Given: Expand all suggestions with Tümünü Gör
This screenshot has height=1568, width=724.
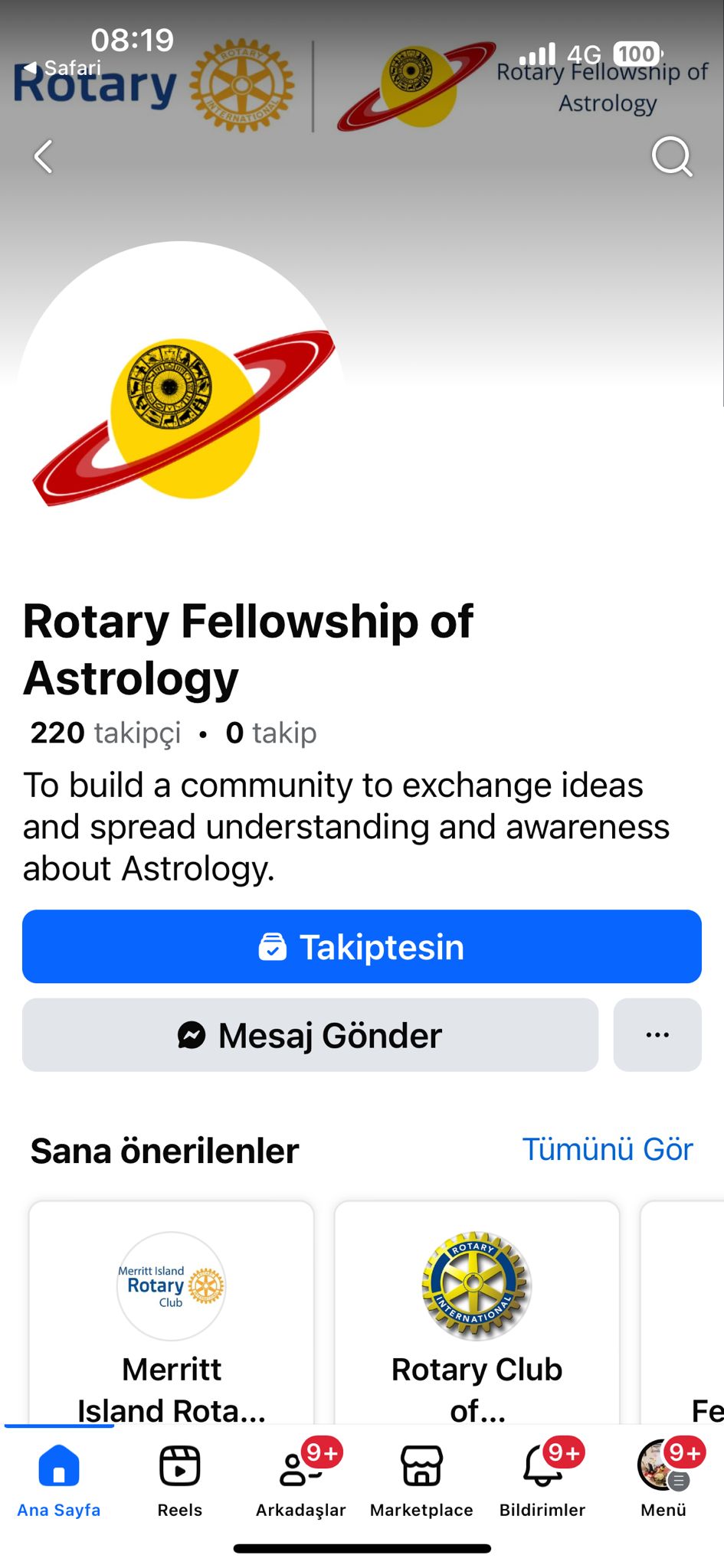Looking at the screenshot, I should click(608, 1148).
